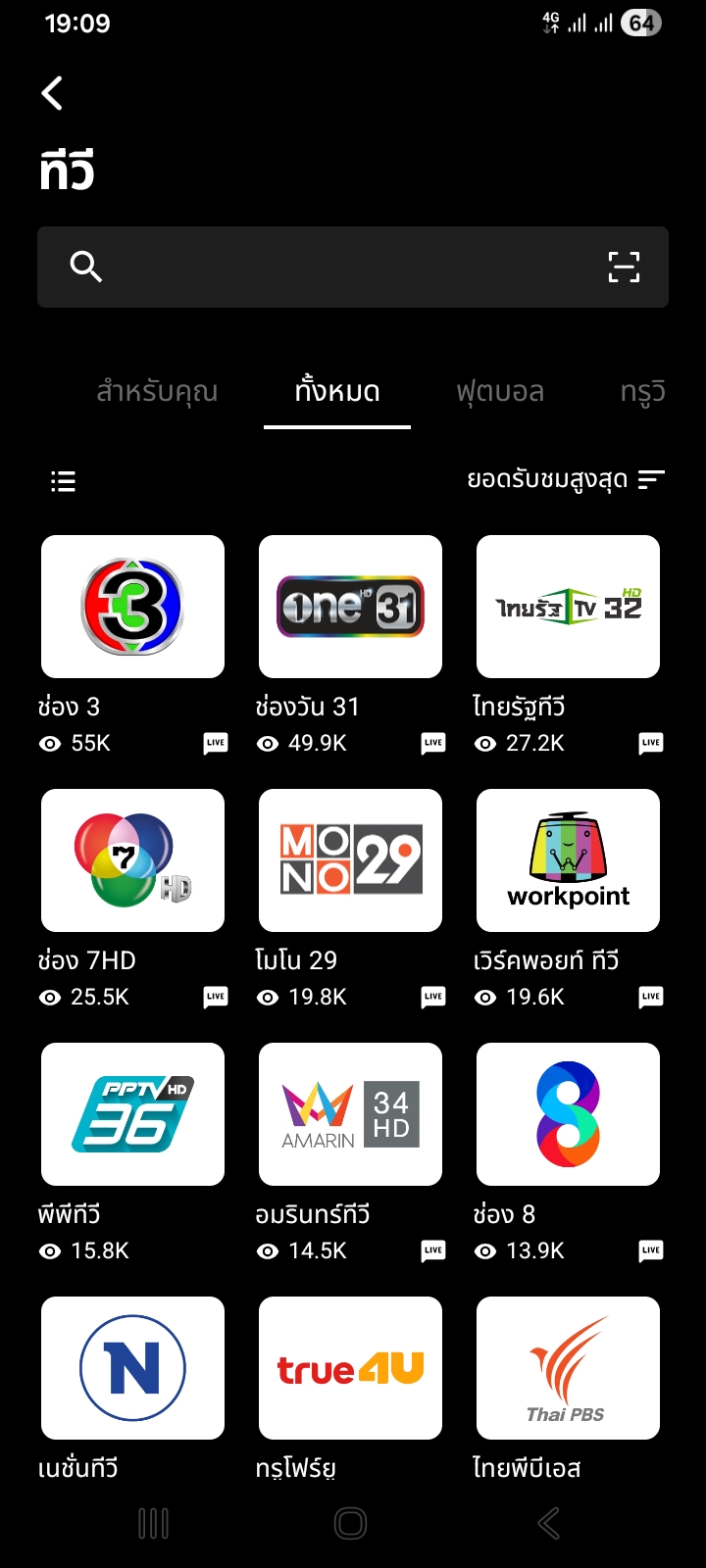Open the ทรูโฟร์ยู channel
706x1568 pixels.
(x=350, y=1368)
